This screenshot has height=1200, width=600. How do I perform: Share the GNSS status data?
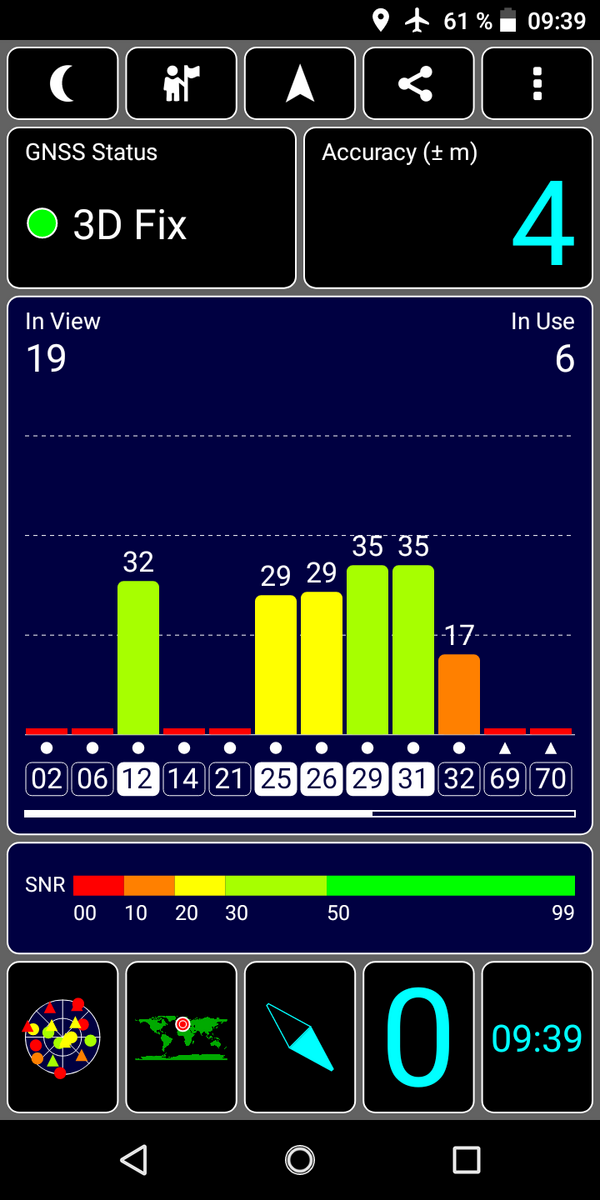(x=418, y=84)
